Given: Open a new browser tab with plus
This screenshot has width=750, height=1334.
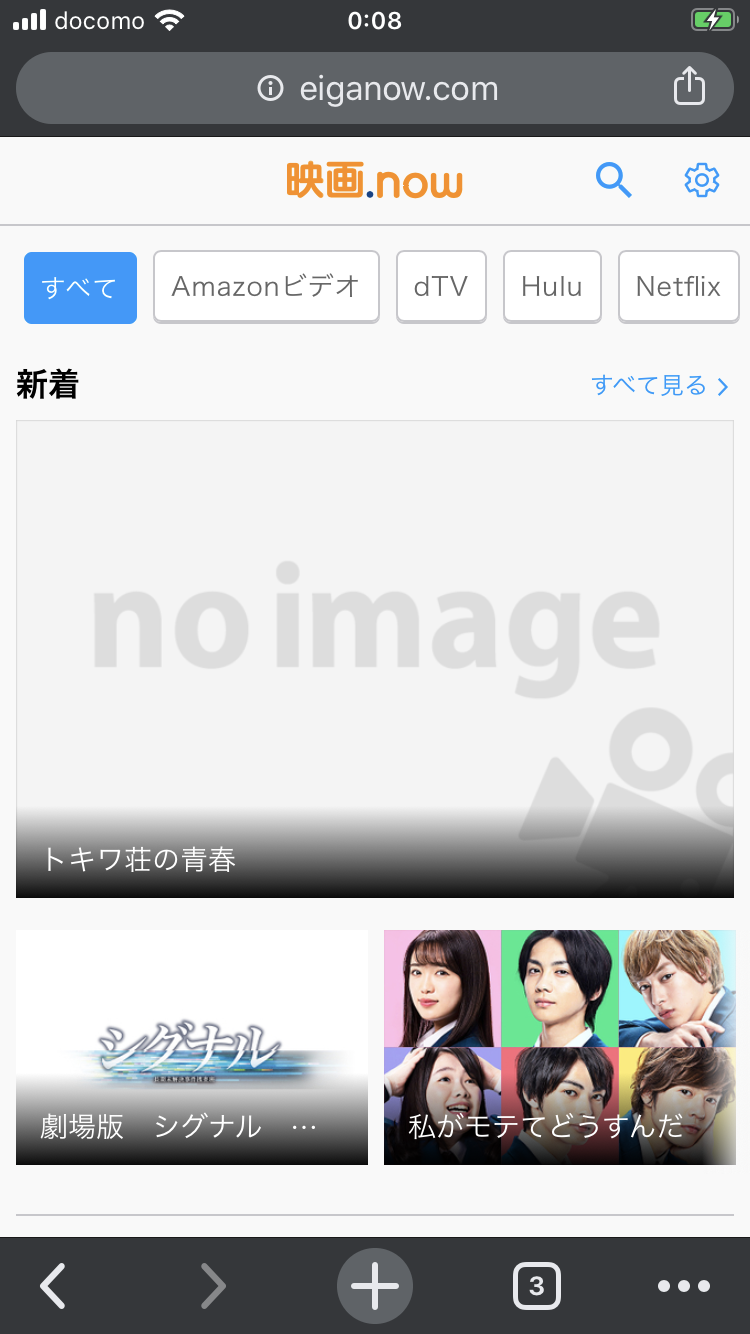Looking at the screenshot, I should [x=375, y=1286].
